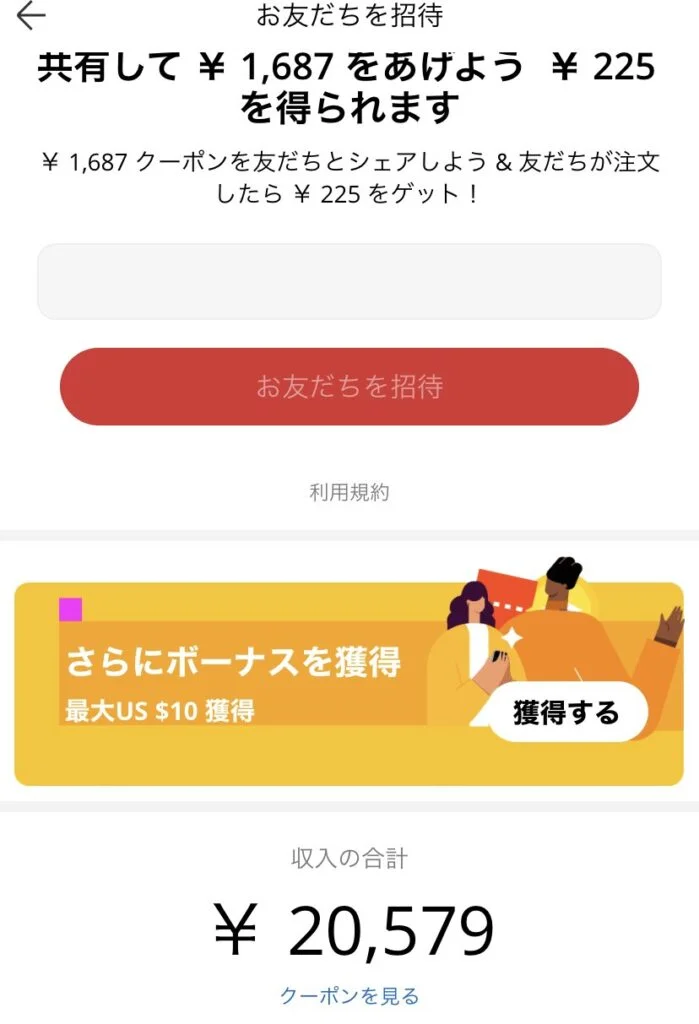Tap the 獲得する bonus button
Image resolution: width=699 pixels, height=1024 pixels.
tap(566, 712)
